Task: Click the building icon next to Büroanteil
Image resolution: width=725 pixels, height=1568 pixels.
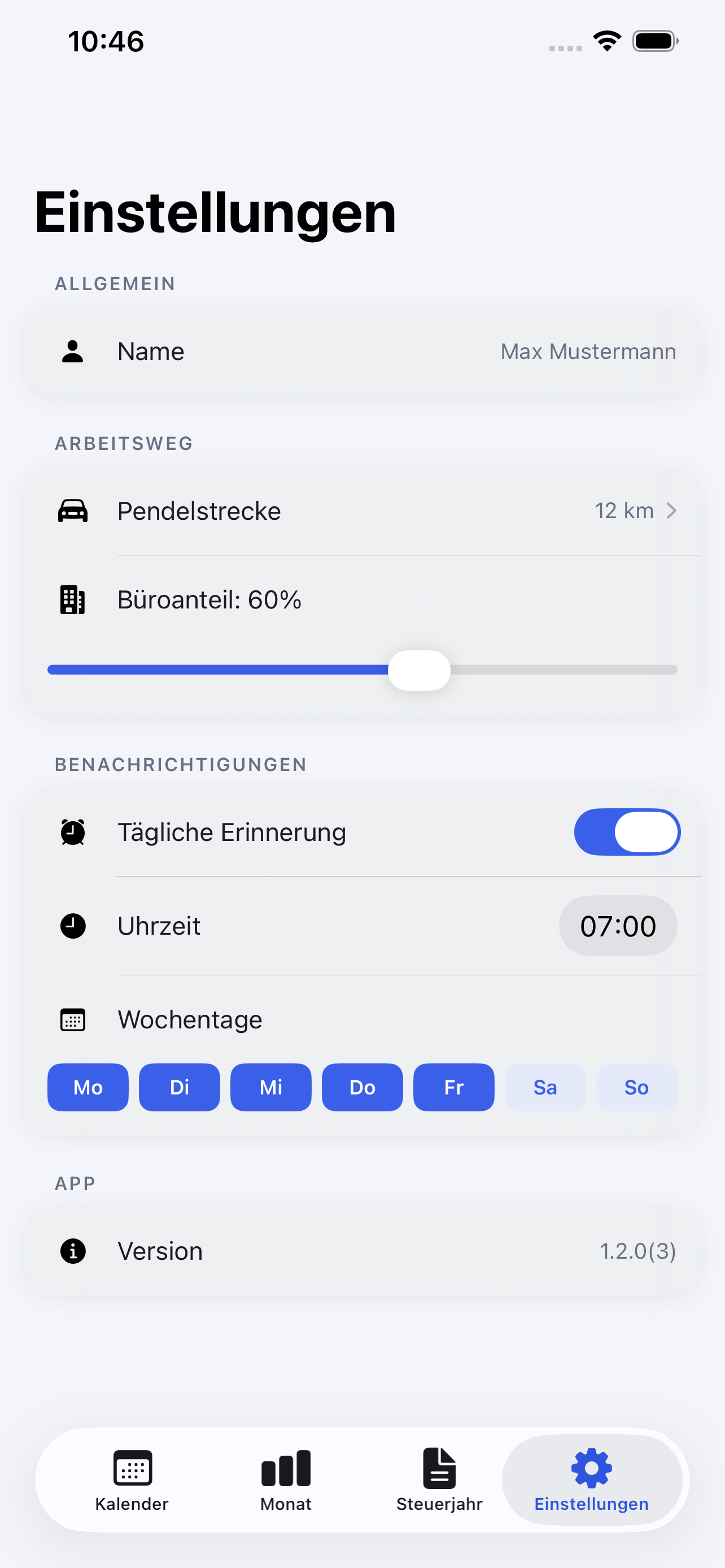Action: pos(72,599)
